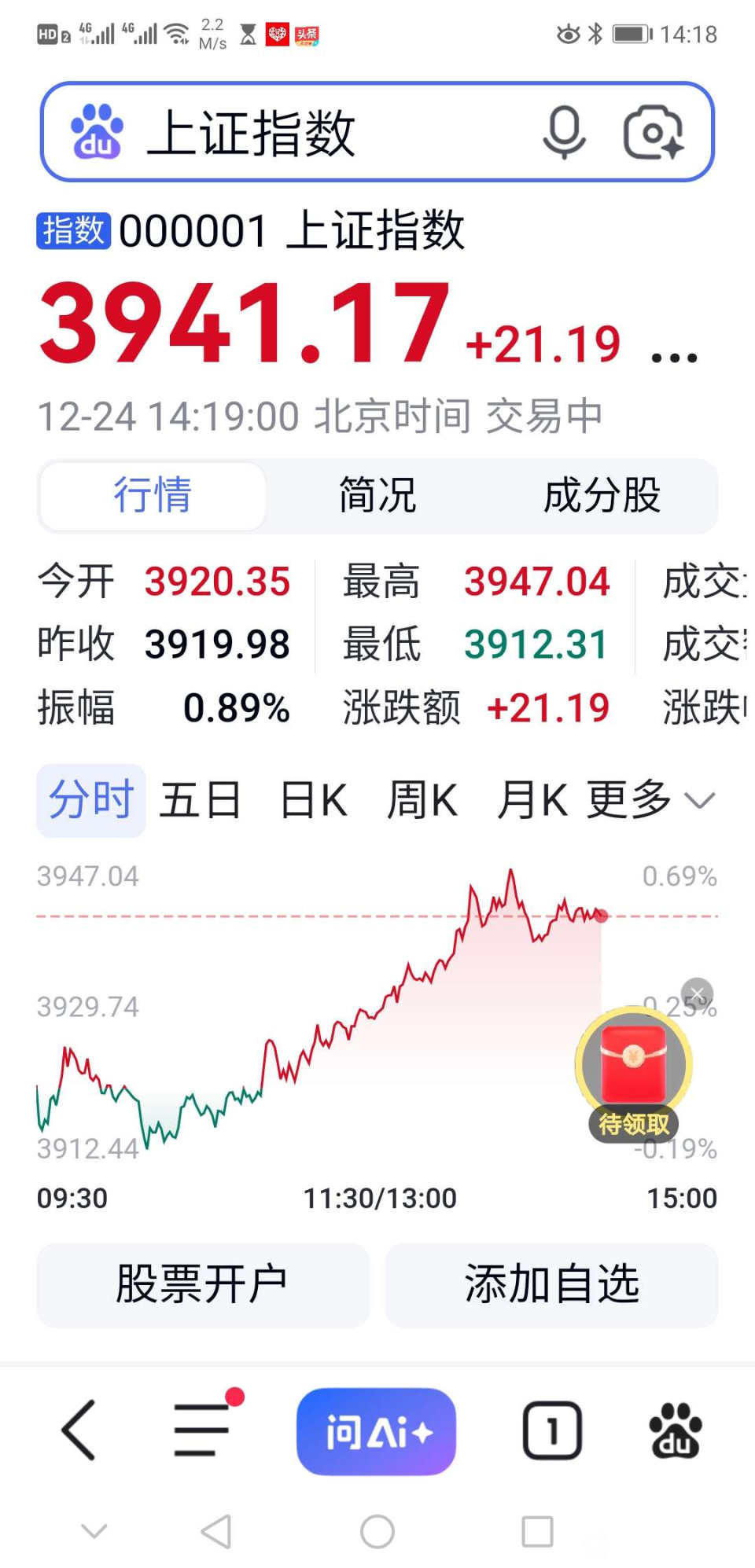Viewport: 755px width, 1568px height.
Task: Open the tab switcher showing 1
Action: coord(552,1430)
